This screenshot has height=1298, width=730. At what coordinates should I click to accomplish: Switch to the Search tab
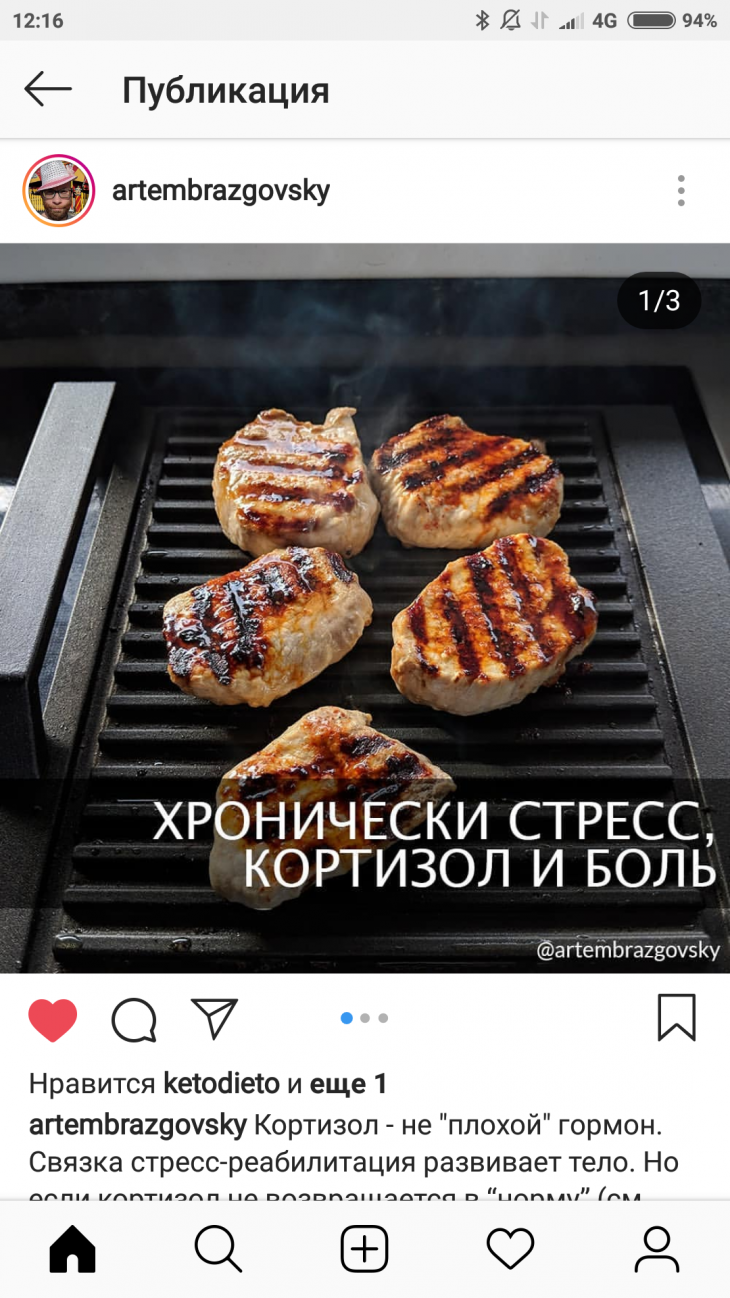click(218, 1249)
